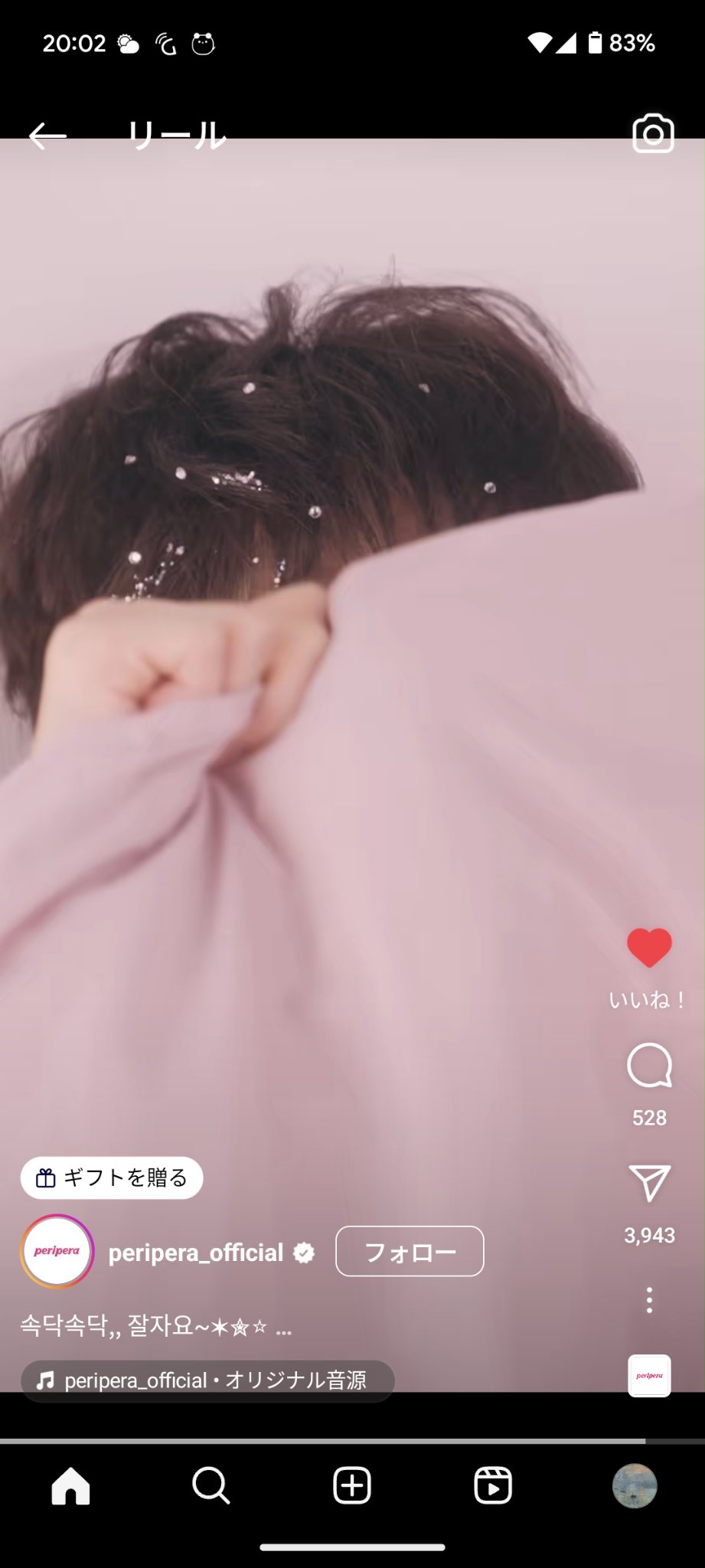Open the camera to create a reel
Image resolution: width=705 pixels, height=1568 pixels.
coord(653,135)
